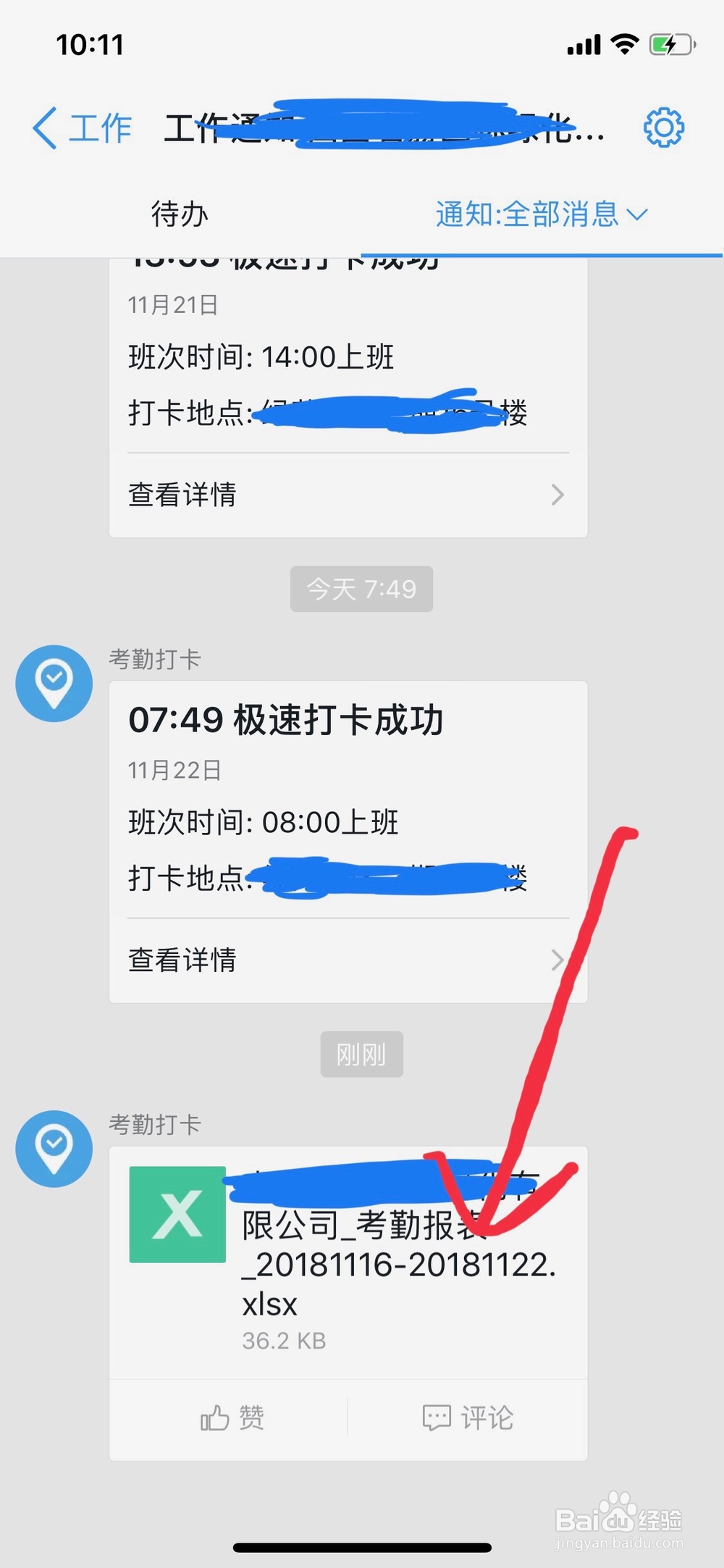This screenshot has height=1568, width=724.
Task: Tap the back chevron beside 工作
Action: coord(45,127)
